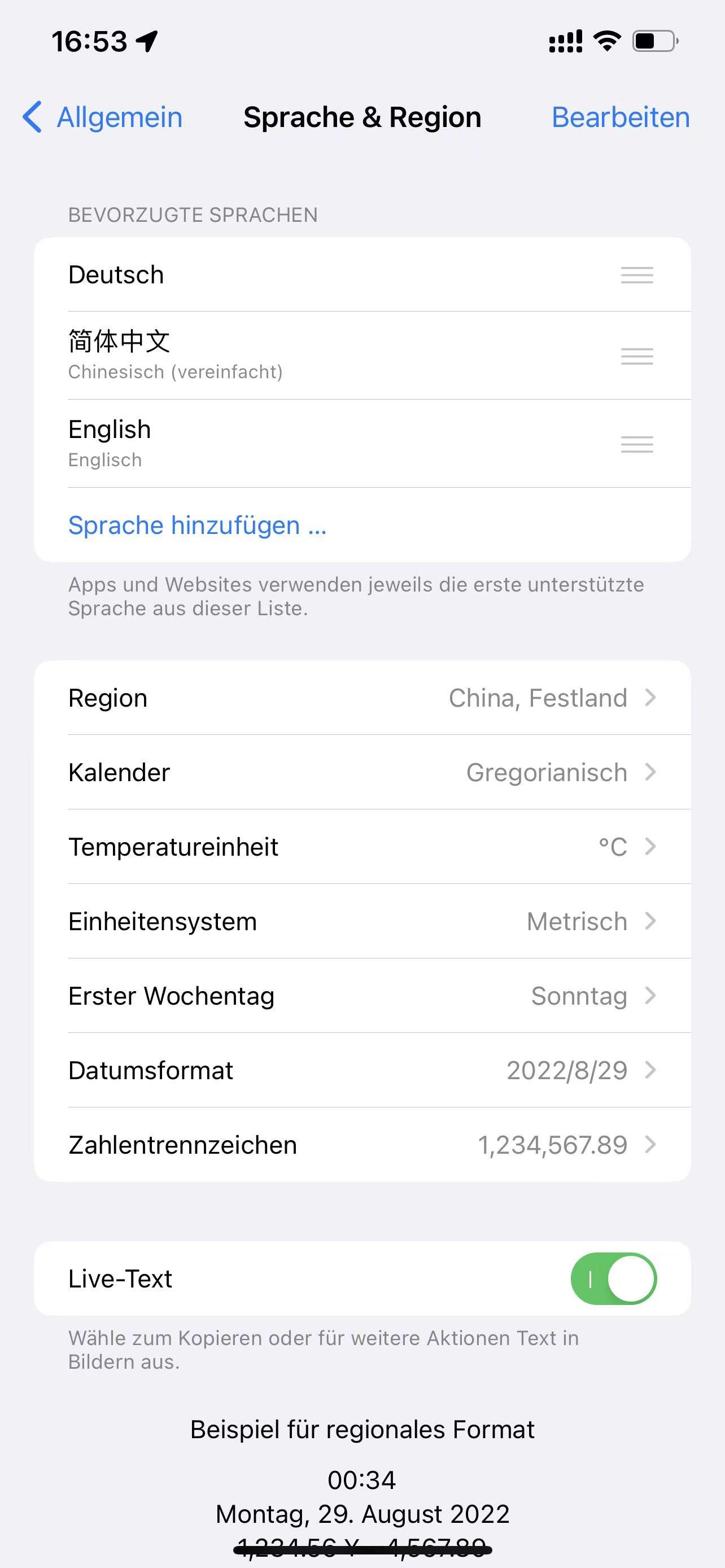Open Einheitensystem options

[361, 921]
